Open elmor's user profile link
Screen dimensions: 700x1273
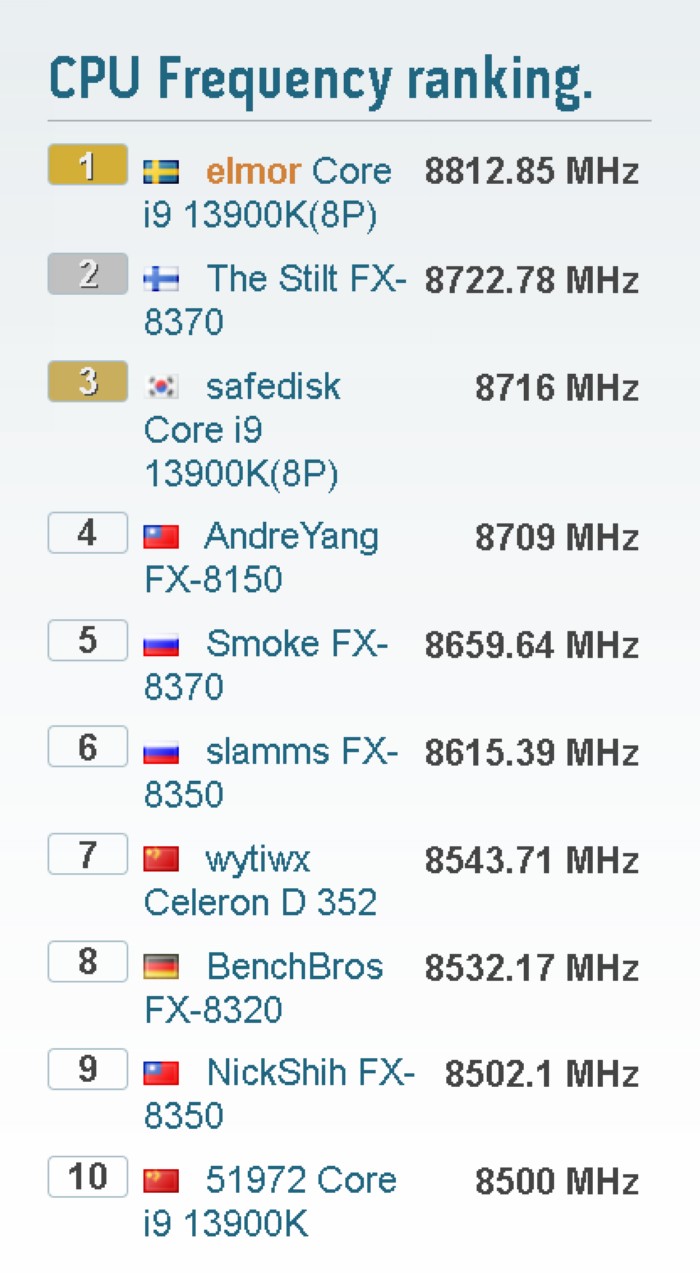(x=254, y=171)
